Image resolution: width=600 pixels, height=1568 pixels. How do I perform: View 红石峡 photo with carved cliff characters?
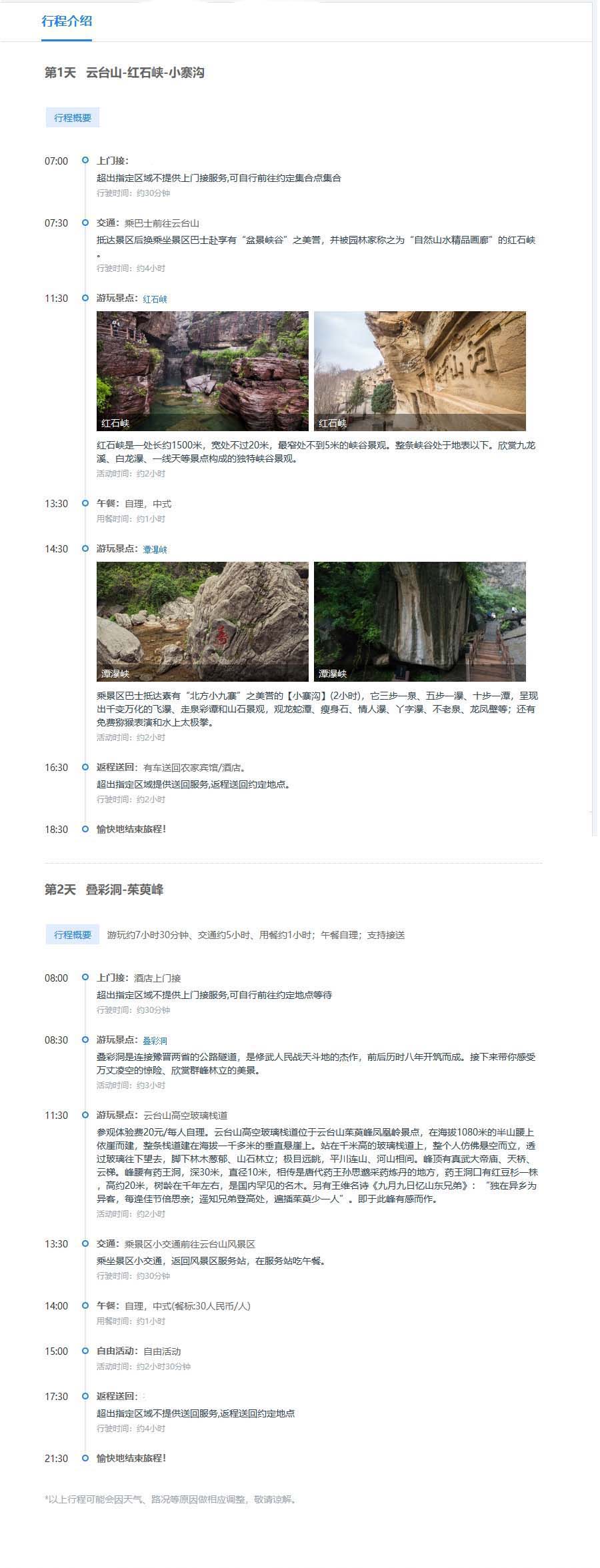tap(419, 371)
